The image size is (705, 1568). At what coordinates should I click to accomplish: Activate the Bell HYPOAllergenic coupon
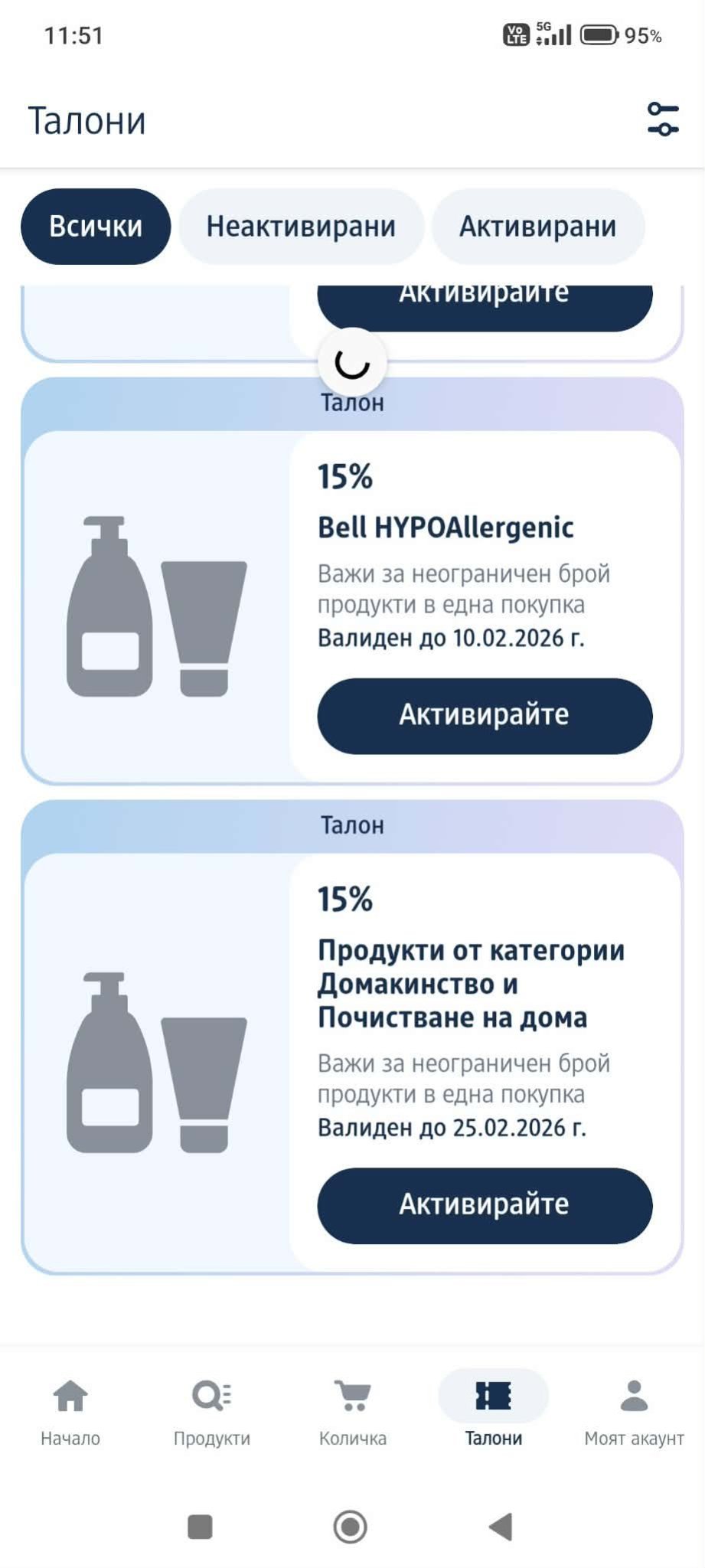pos(485,715)
